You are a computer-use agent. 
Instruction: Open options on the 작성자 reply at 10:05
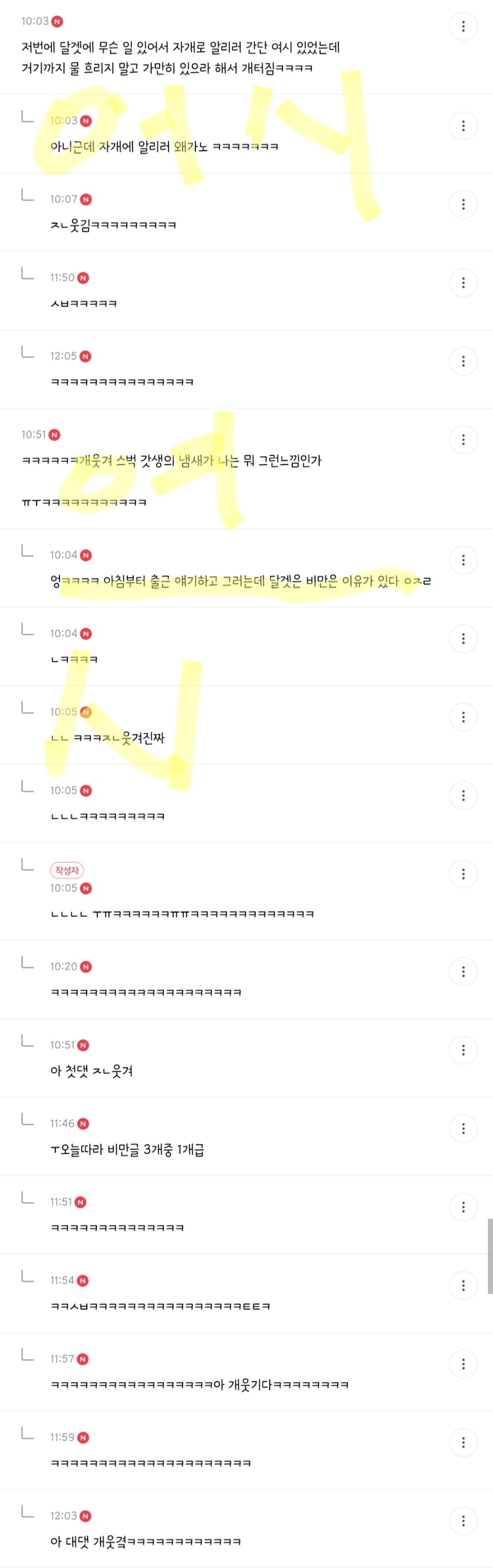(463, 874)
